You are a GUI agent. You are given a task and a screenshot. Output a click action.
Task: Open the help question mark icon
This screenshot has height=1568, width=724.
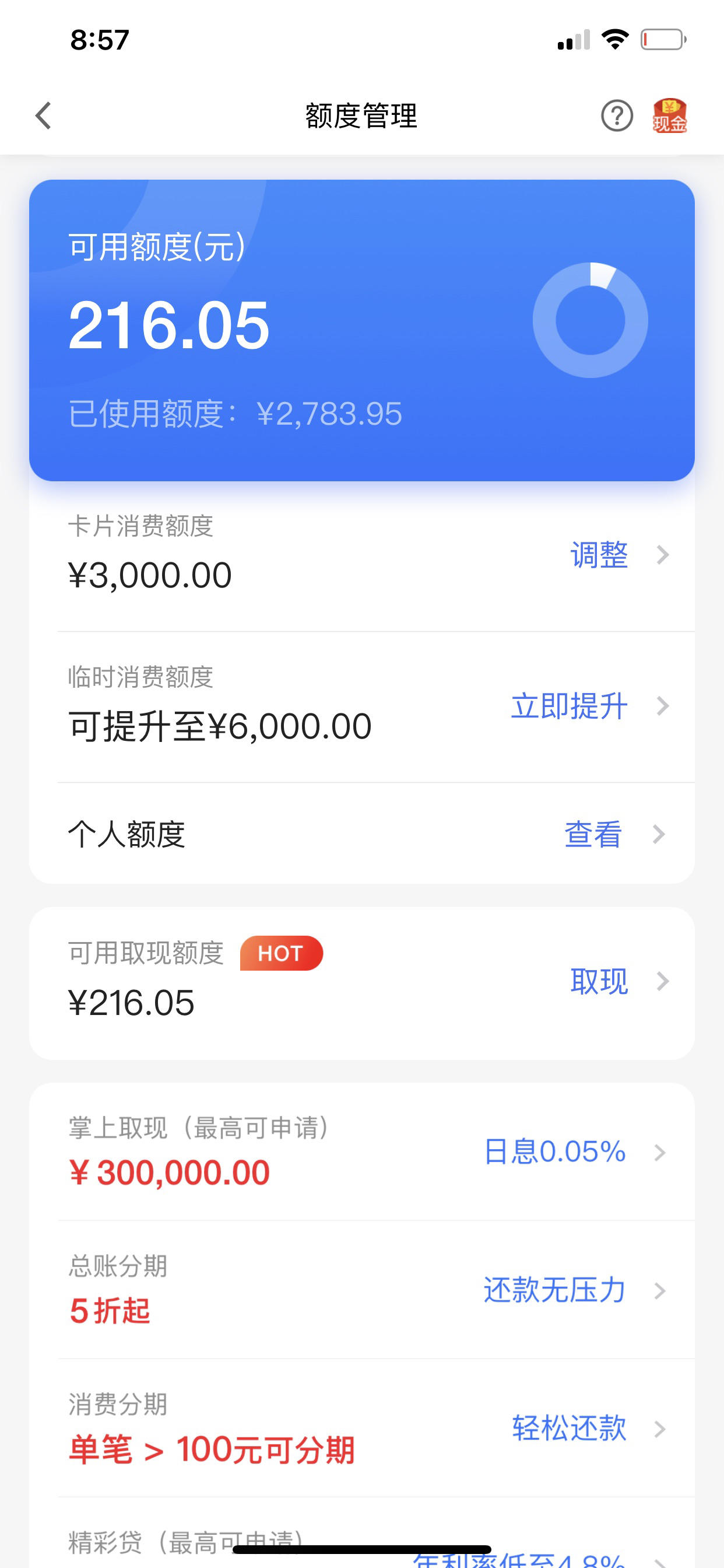tap(617, 116)
